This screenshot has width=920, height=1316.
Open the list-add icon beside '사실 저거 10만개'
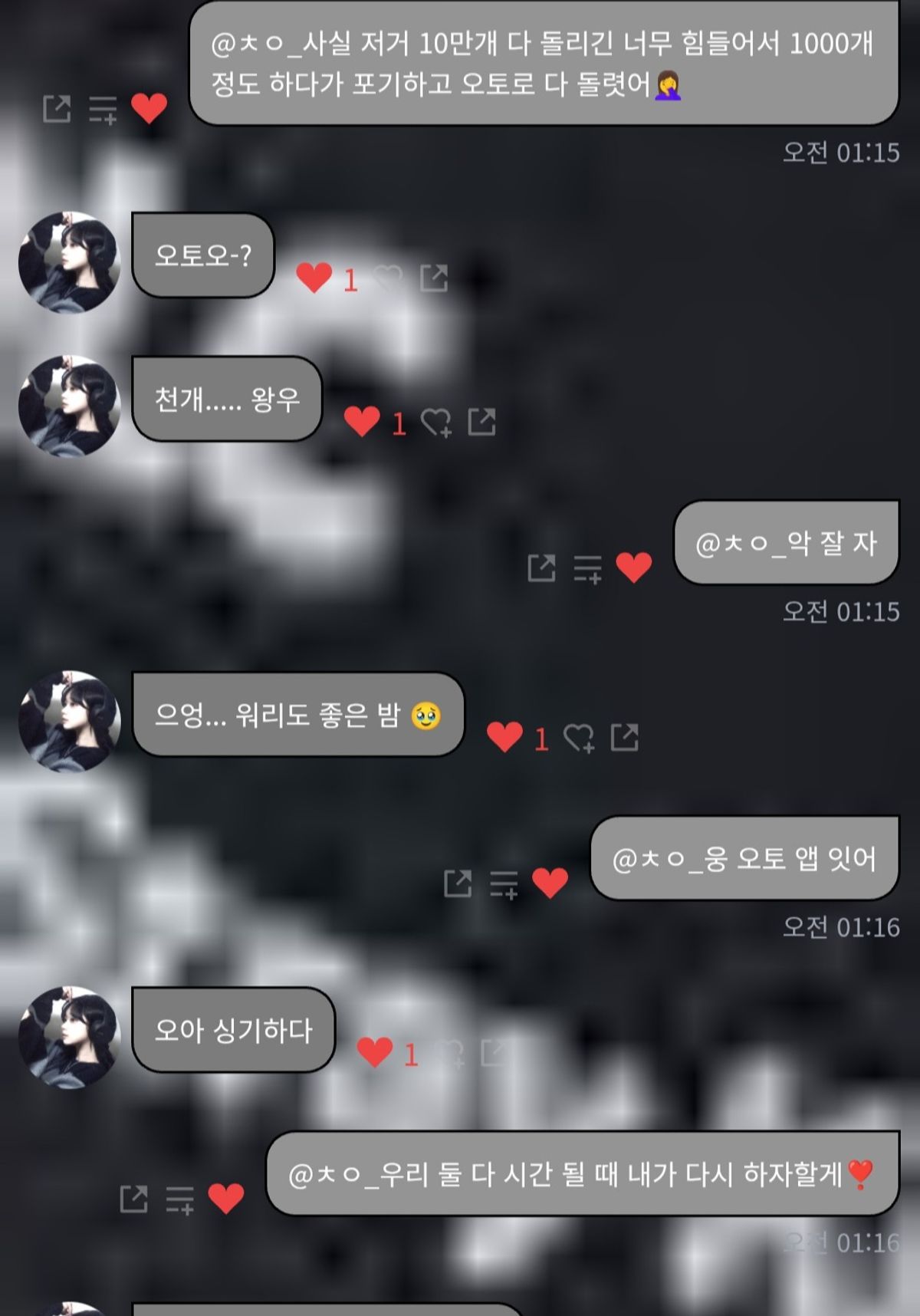pyautogui.click(x=103, y=109)
